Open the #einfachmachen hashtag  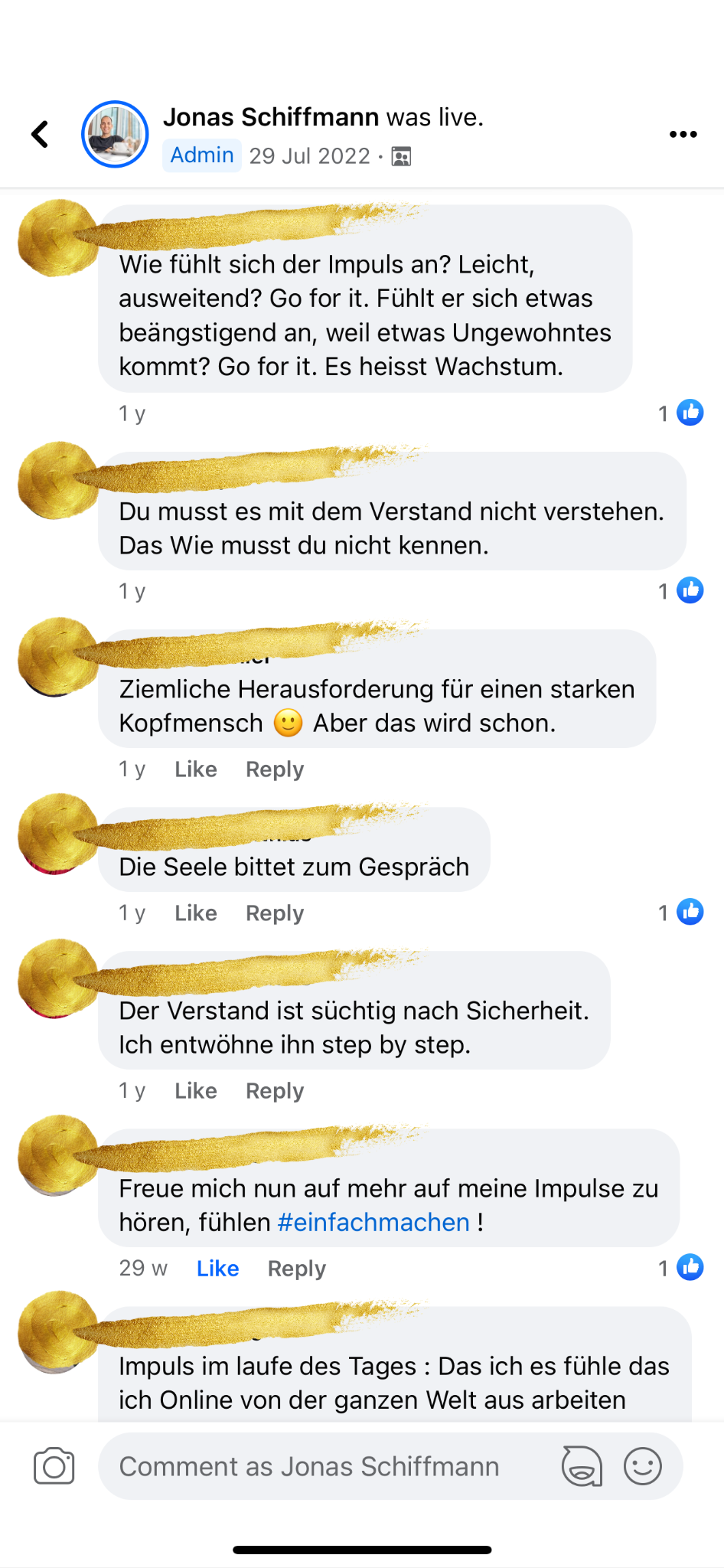(x=373, y=1223)
